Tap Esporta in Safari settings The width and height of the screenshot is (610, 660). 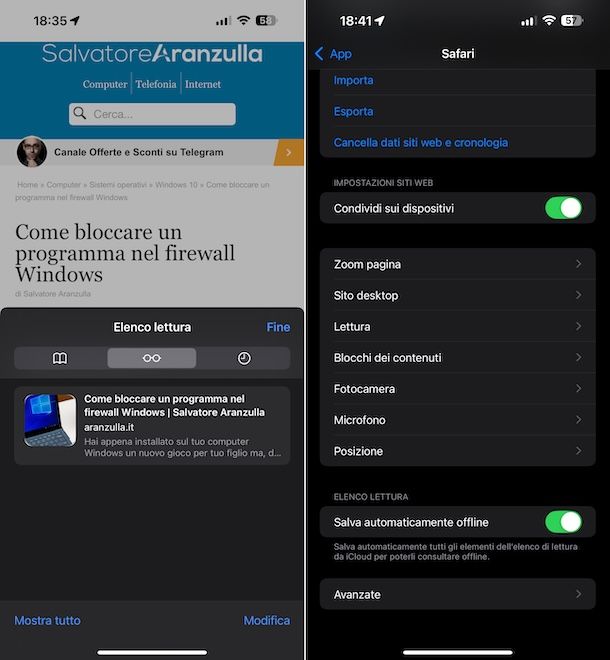(x=353, y=111)
